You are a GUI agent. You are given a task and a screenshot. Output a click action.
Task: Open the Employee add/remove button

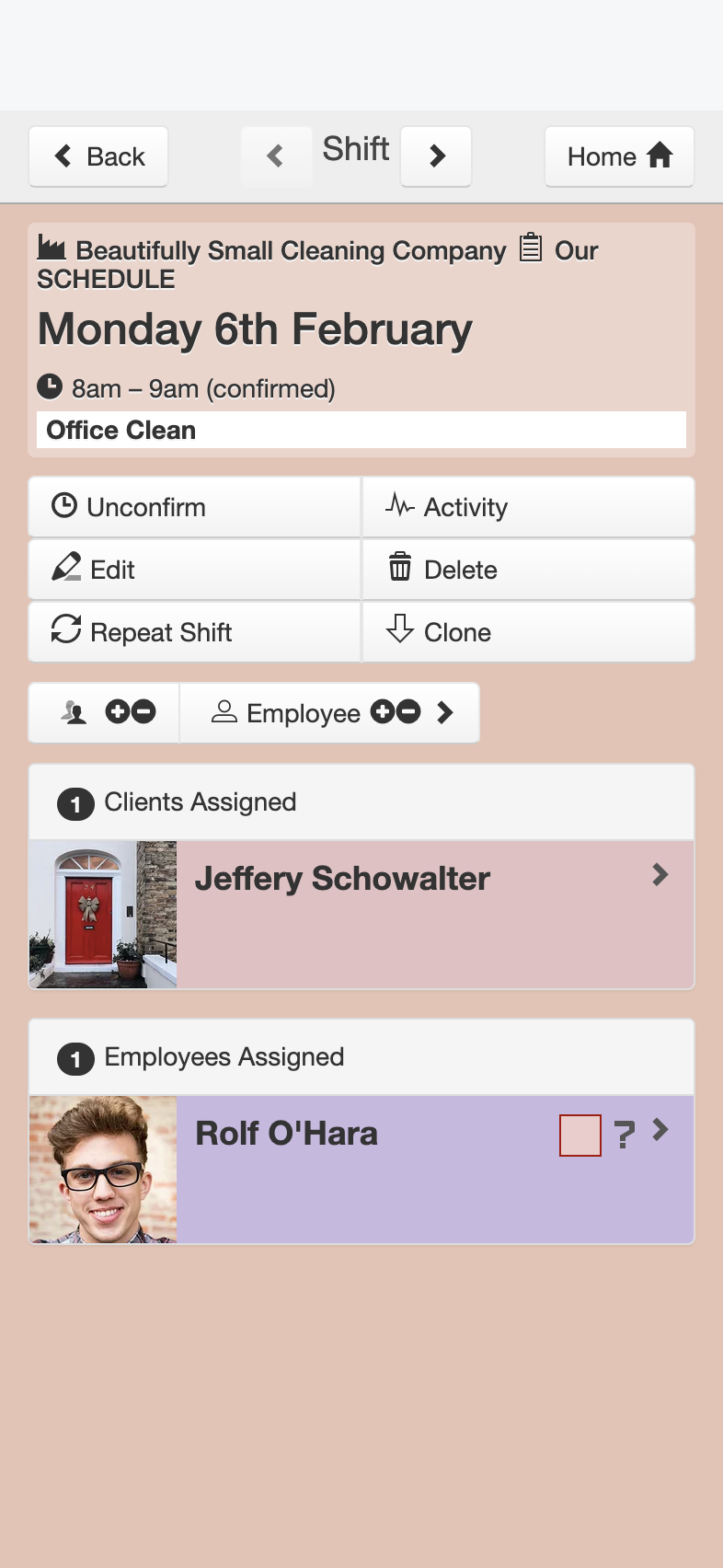click(329, 712)
